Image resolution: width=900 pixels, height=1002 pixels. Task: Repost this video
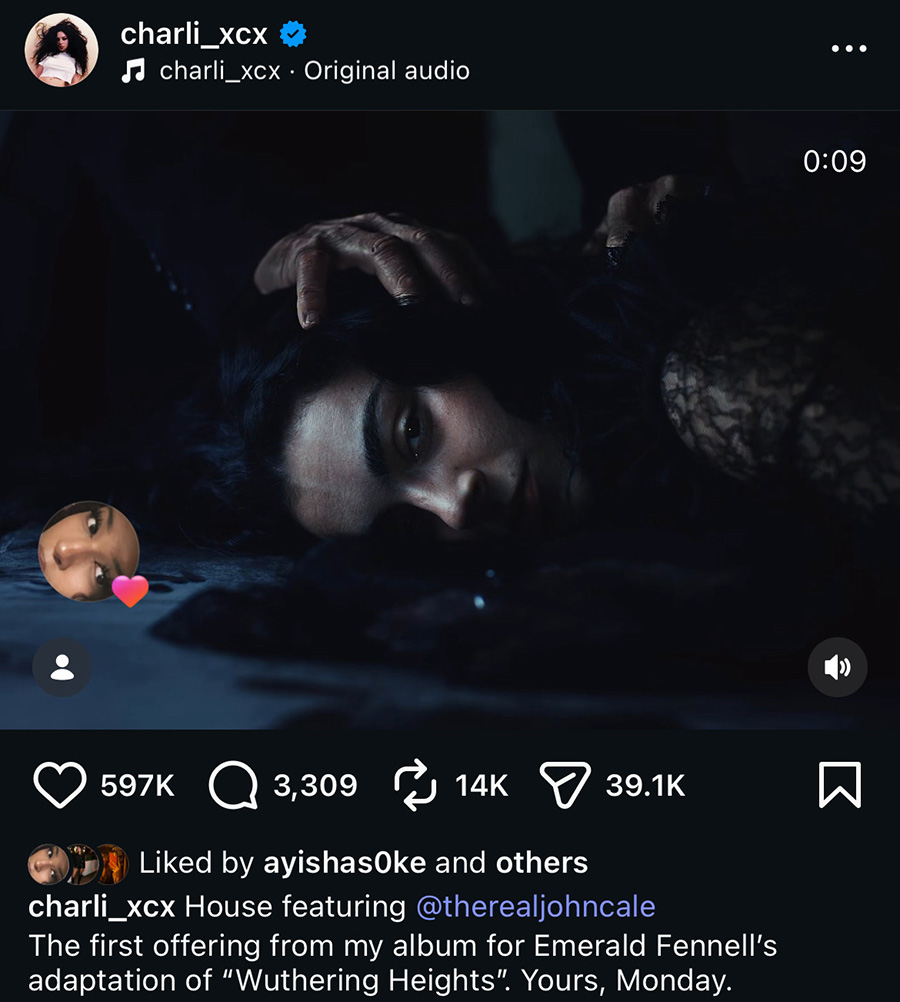[416, 785]
